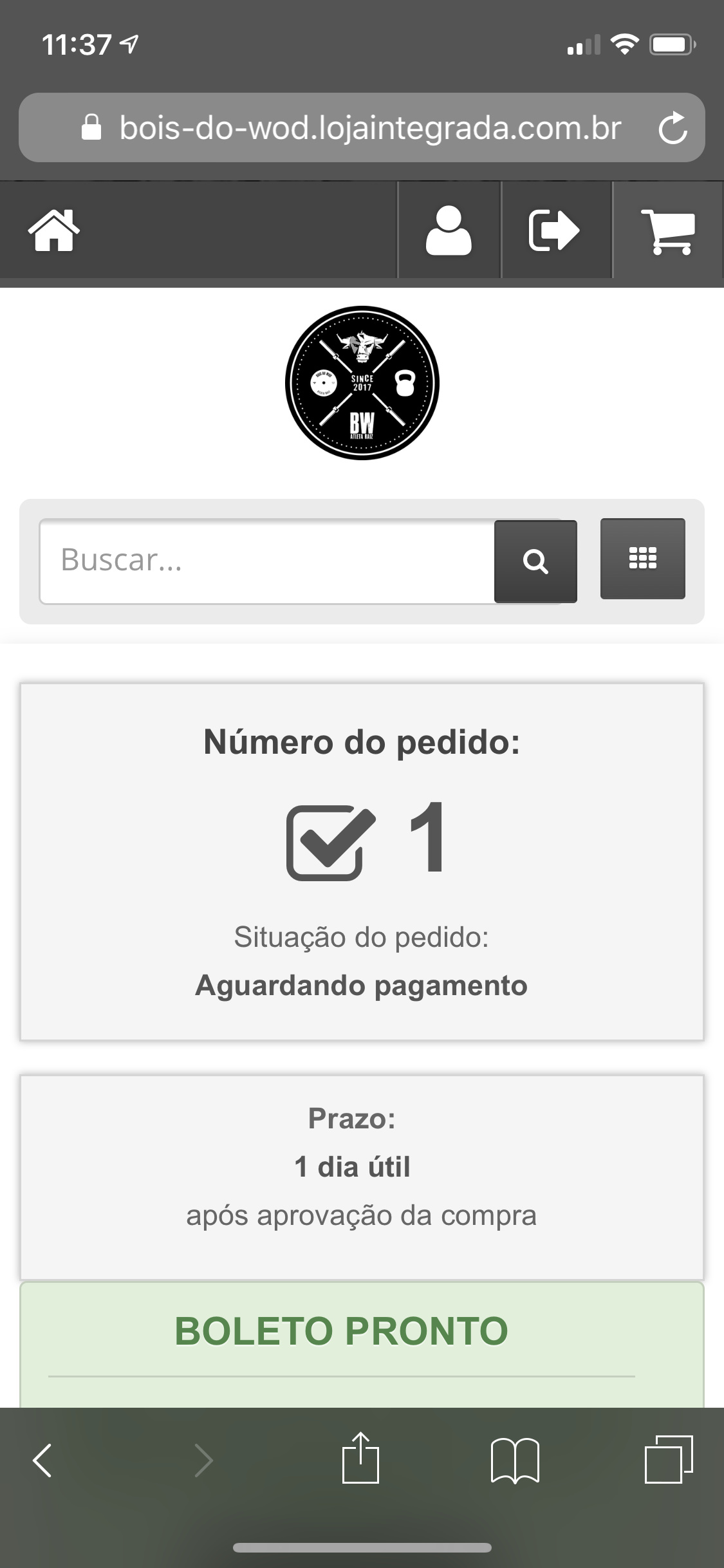Reload the page with the refresh icon
The width and height of the screenshot is (724, 1568).
(672, 127)
